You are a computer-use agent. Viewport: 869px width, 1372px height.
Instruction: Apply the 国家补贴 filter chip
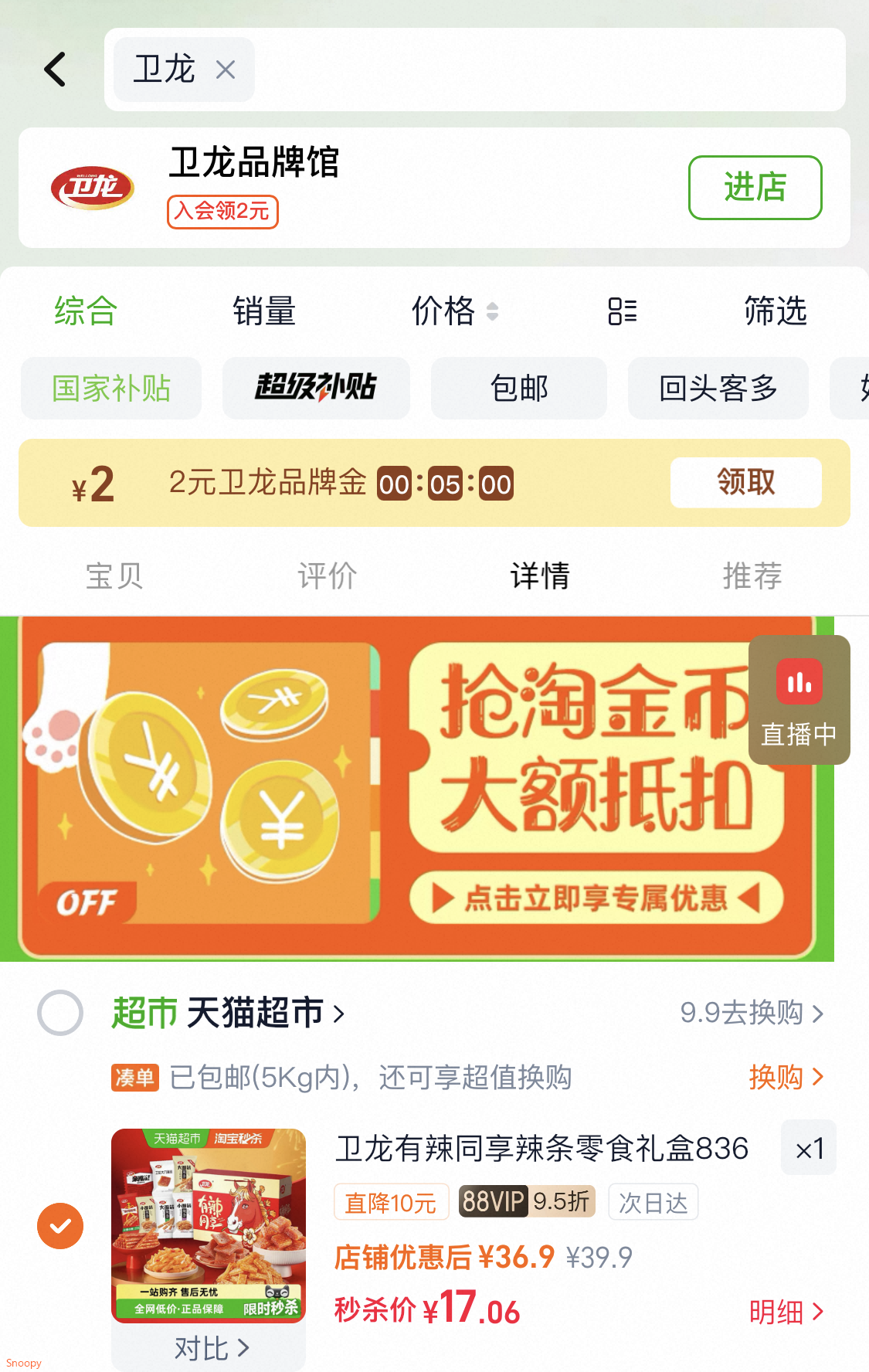(111, 388)
